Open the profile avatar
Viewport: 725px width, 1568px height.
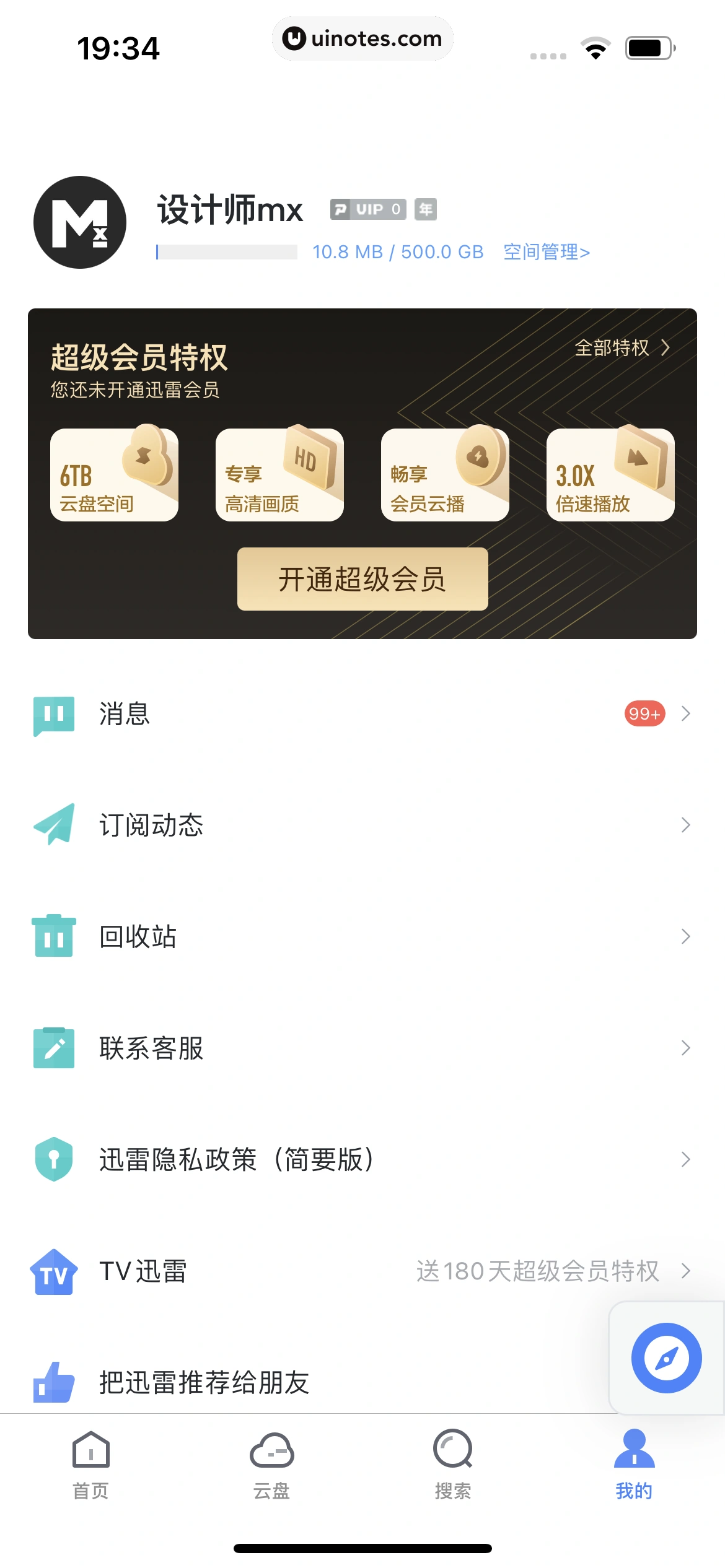[x=80, y=222]
